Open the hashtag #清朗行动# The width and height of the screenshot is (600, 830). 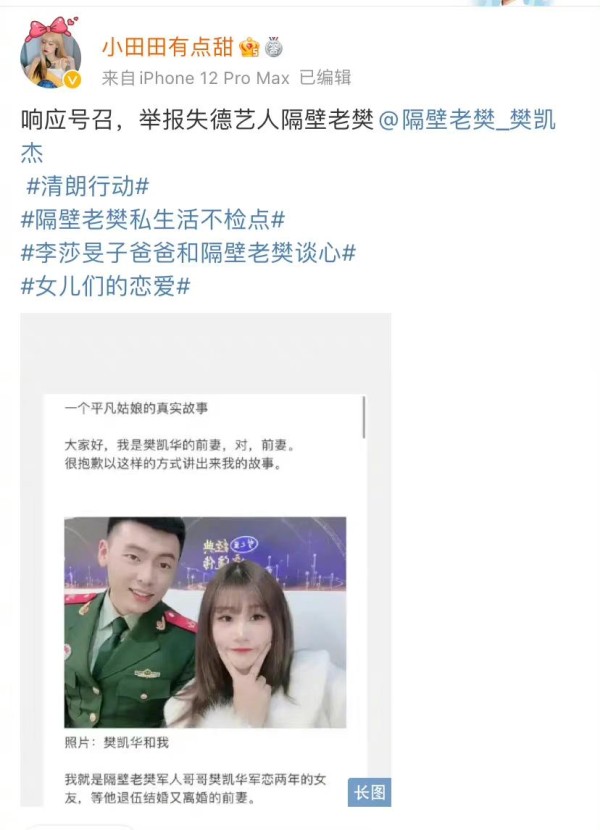(85, 187)
